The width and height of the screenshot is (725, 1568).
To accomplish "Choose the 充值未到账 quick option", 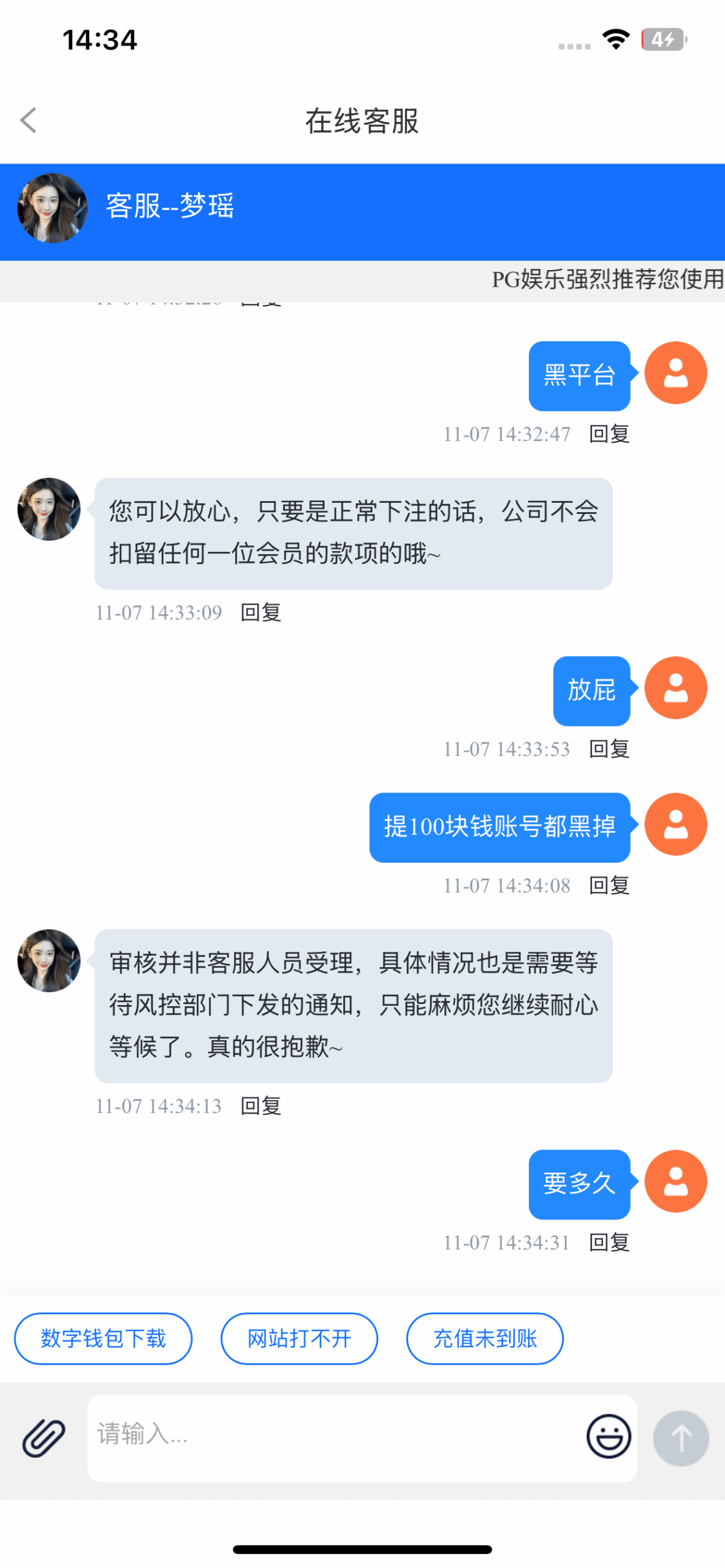I will pyautogui.click(x=484, y=1339).
